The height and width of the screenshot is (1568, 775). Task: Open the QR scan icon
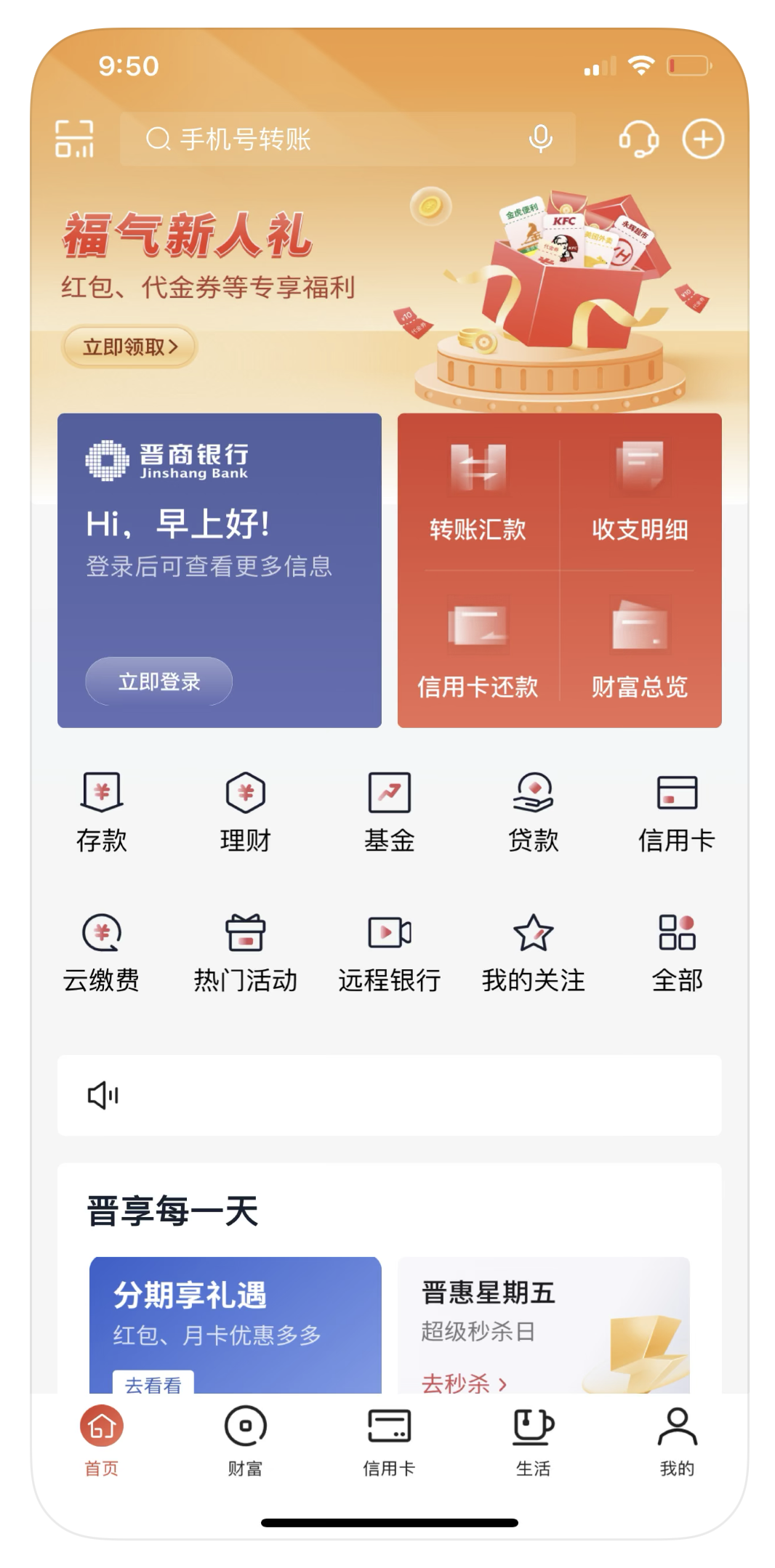[x=74, y=139]
